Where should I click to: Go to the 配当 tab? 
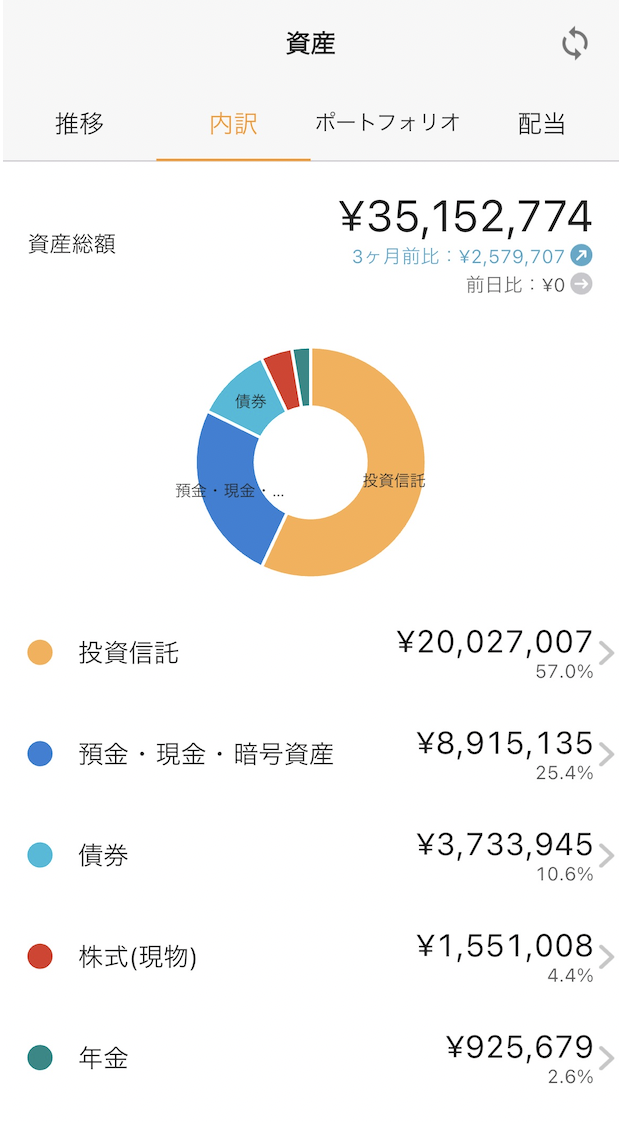tap(541, 123)
